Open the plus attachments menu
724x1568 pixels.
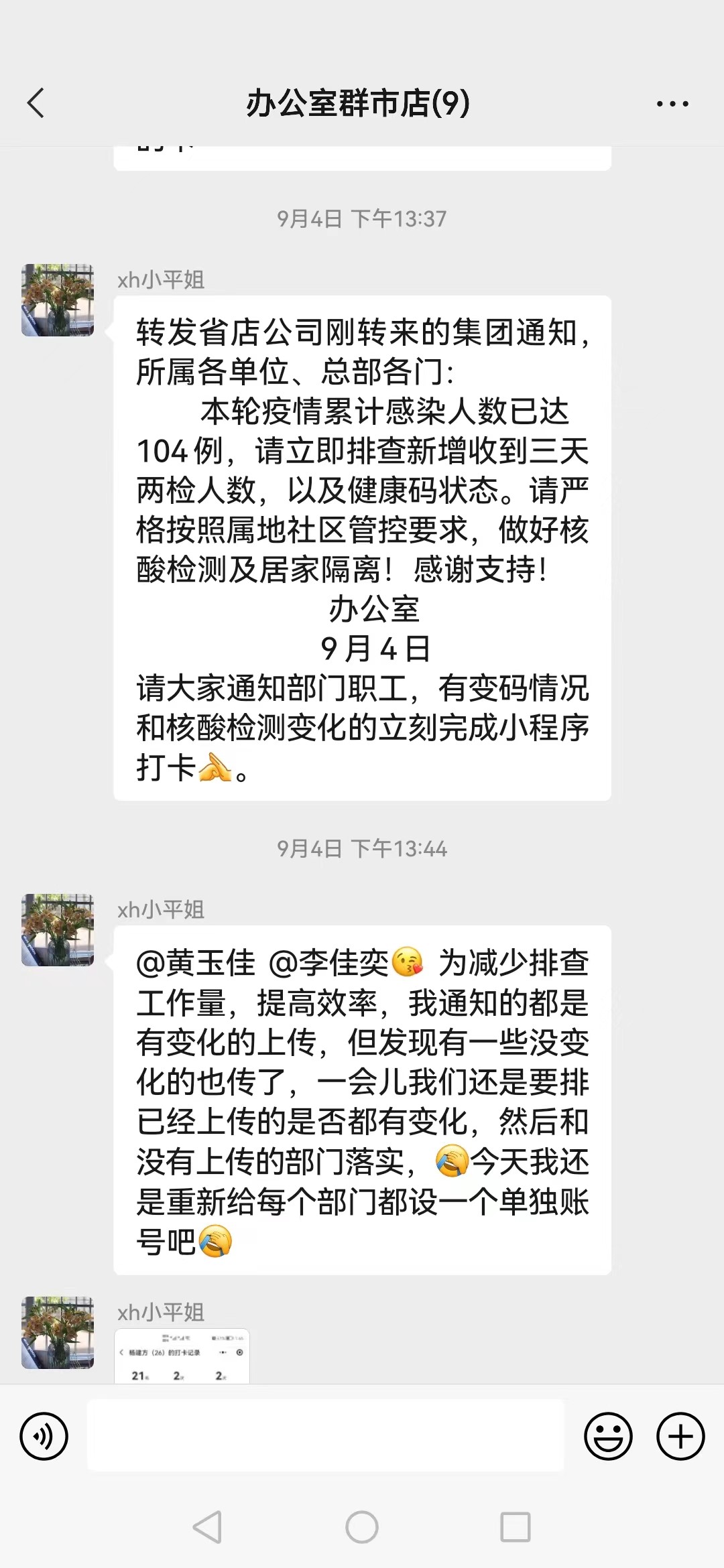(x=680, y=1436)
